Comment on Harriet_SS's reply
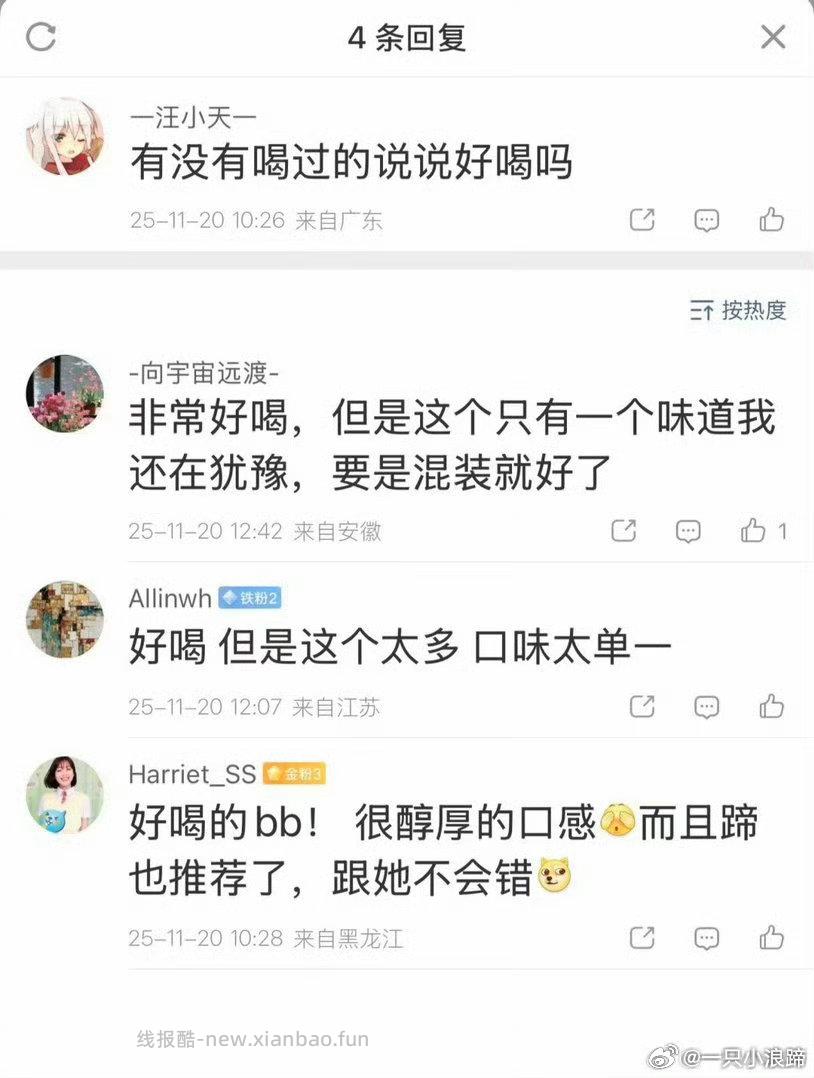The width and height of the screenshot is (814, 1078). click(707, 938)
